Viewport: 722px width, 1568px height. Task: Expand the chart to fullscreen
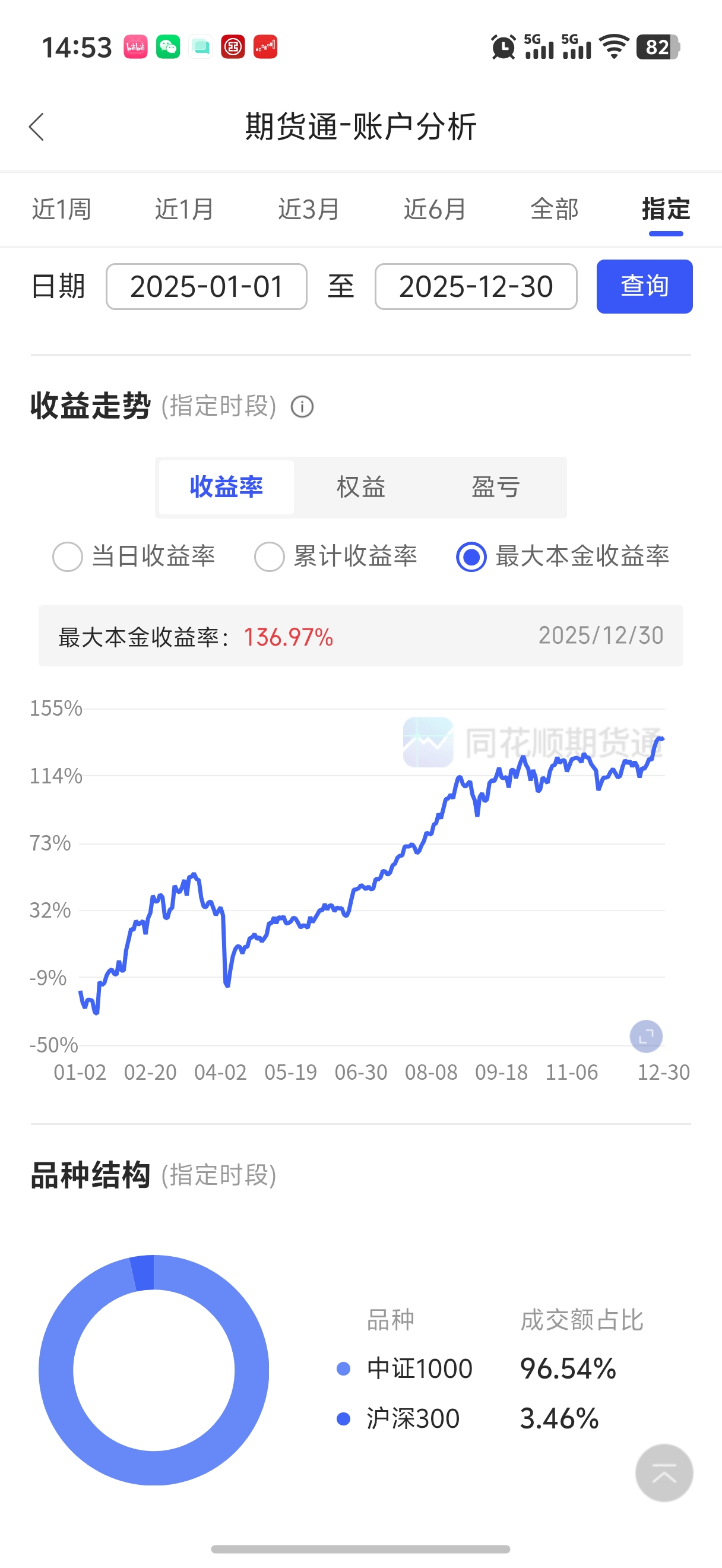point(646,1036)
